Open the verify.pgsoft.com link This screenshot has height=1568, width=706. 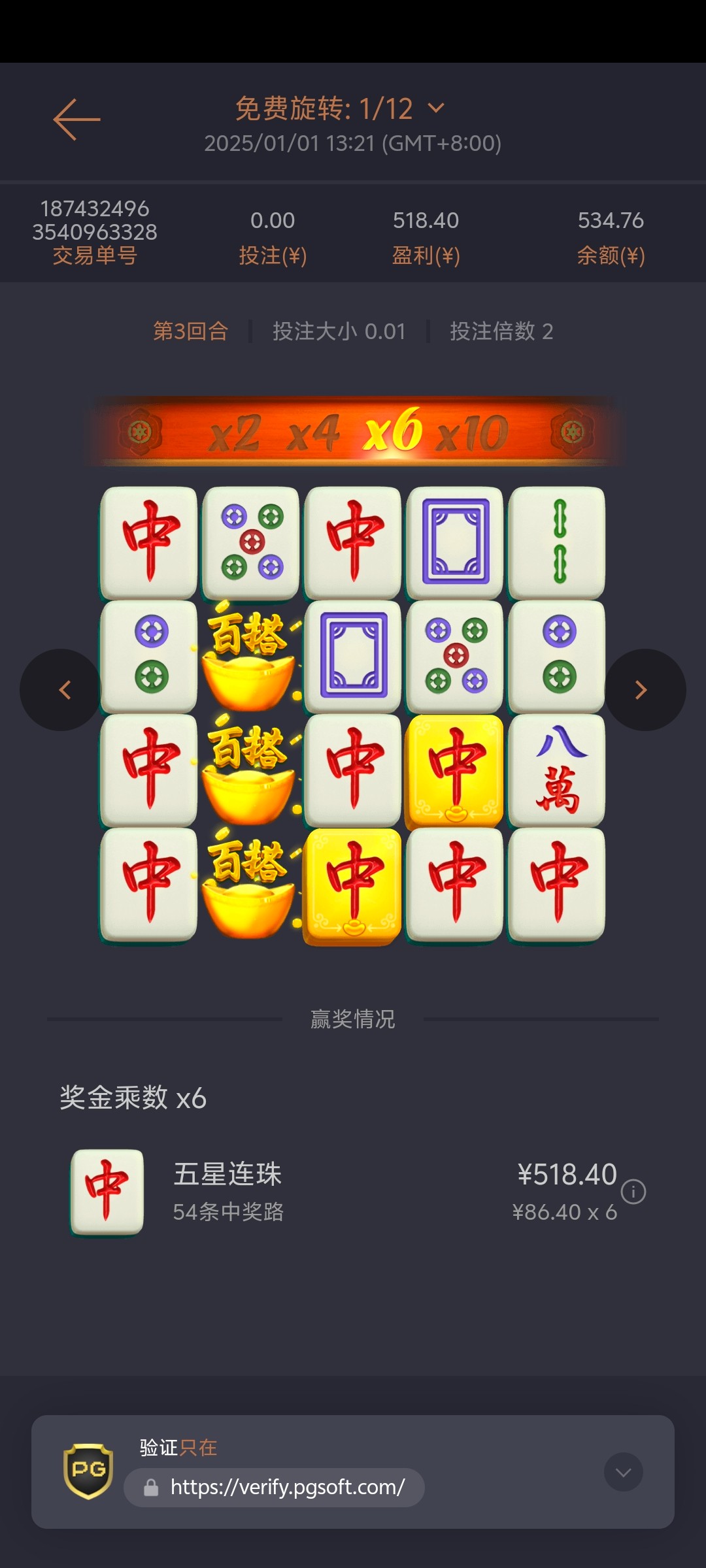tap(287, 1488)
